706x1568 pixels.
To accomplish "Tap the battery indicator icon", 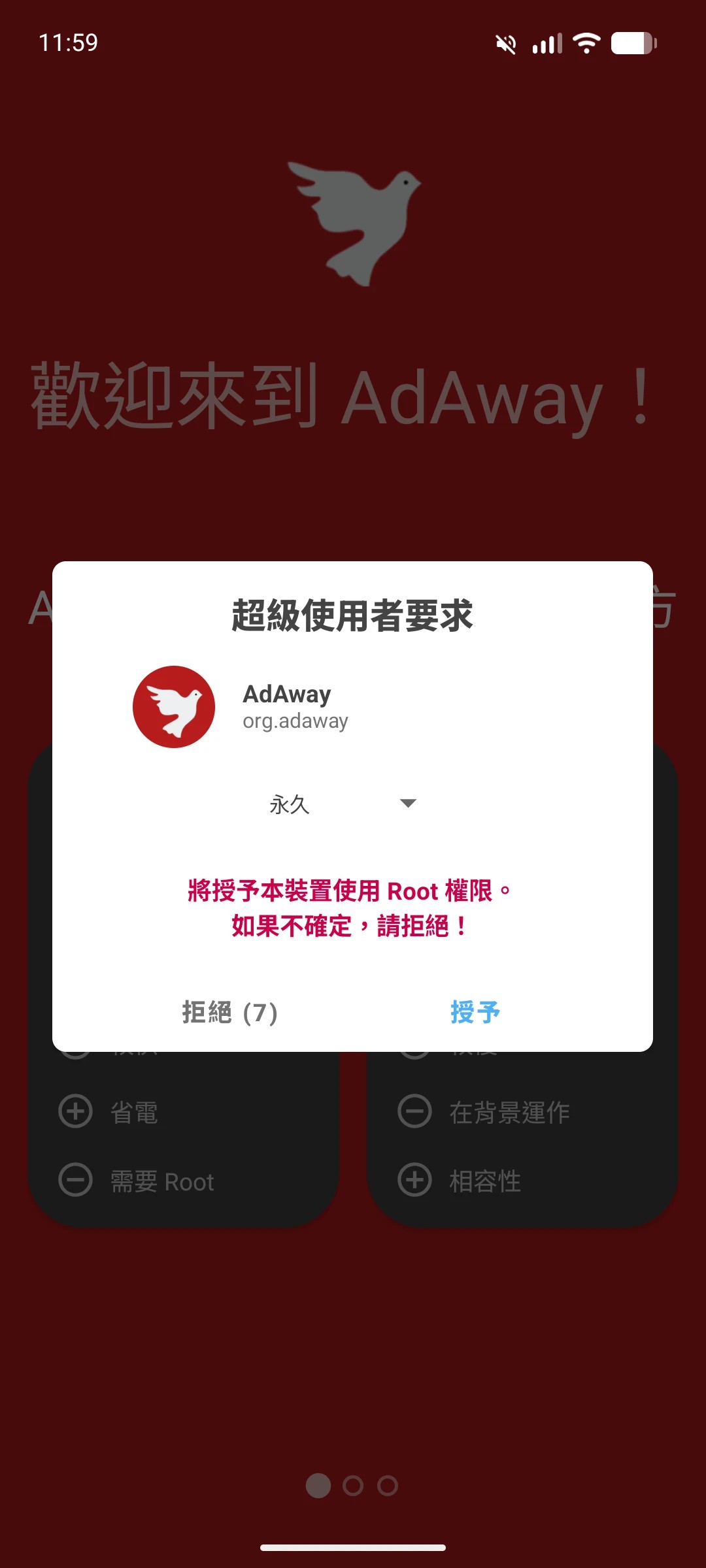I will [630, 42].
